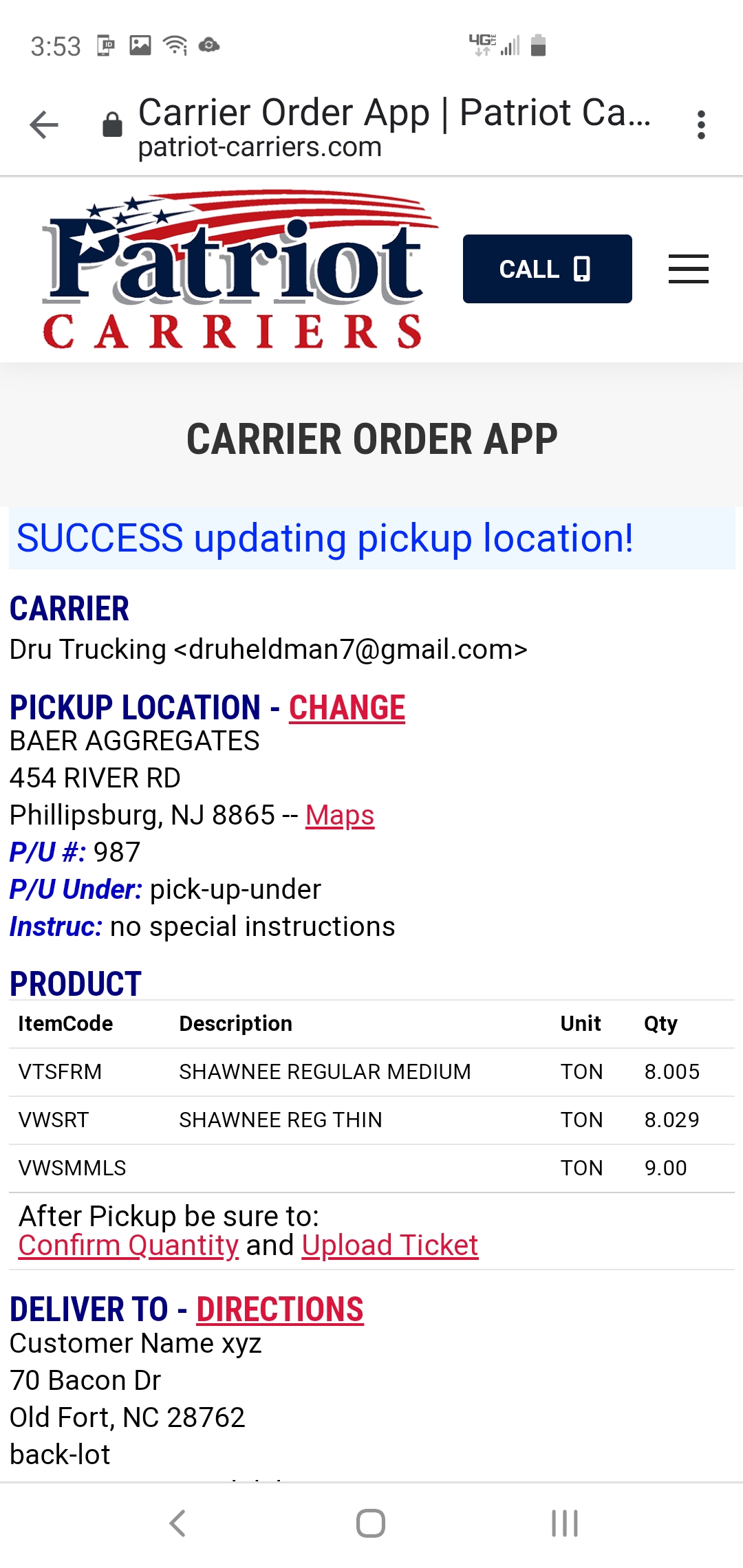Get DIRECTIONS to delivery address
The image size is (743, 1568).
pyautogui.click(x=280, y=1309)
